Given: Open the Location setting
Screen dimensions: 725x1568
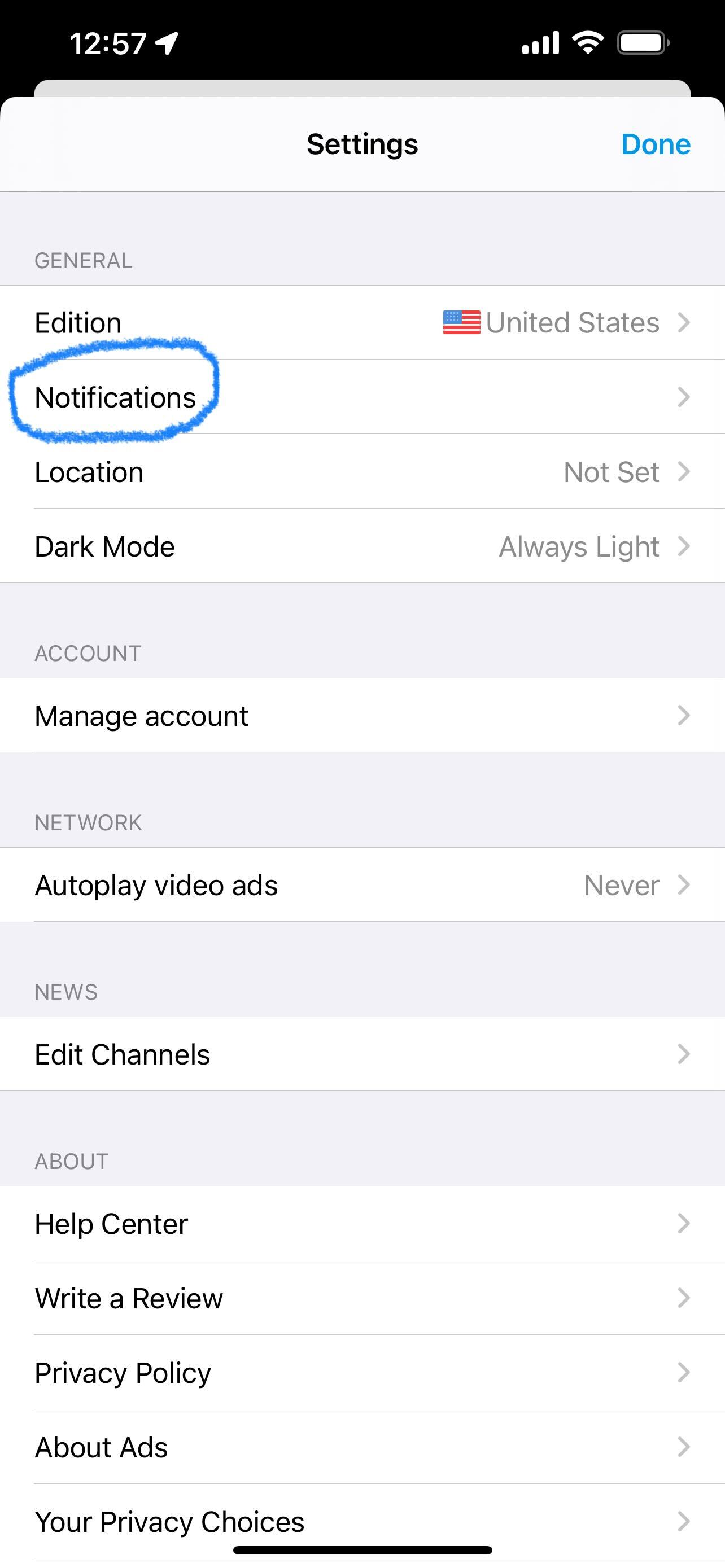Looking at the screenshot, I should tap(362, 472).
